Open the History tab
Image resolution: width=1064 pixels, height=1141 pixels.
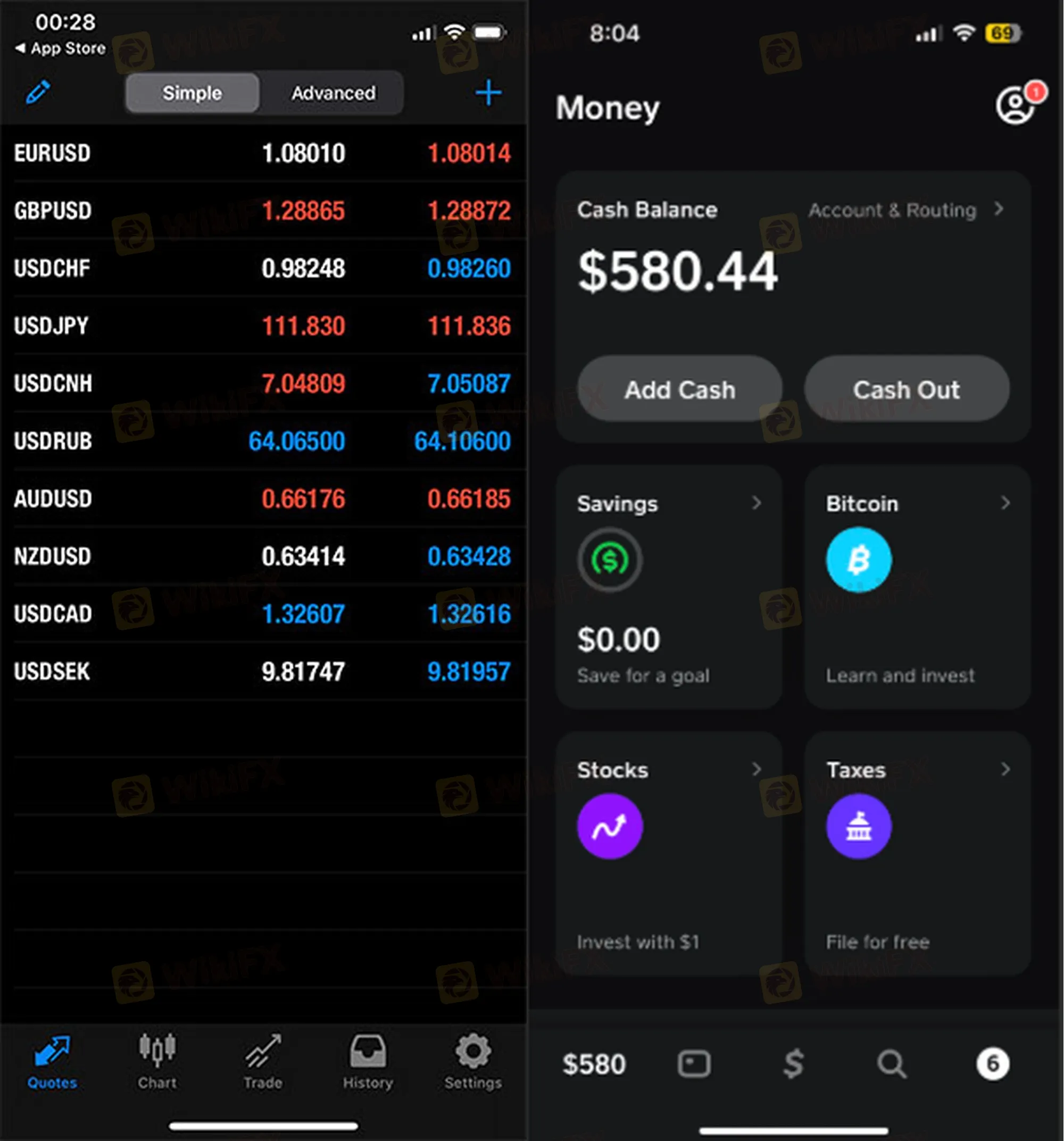tap(368, 1061)
